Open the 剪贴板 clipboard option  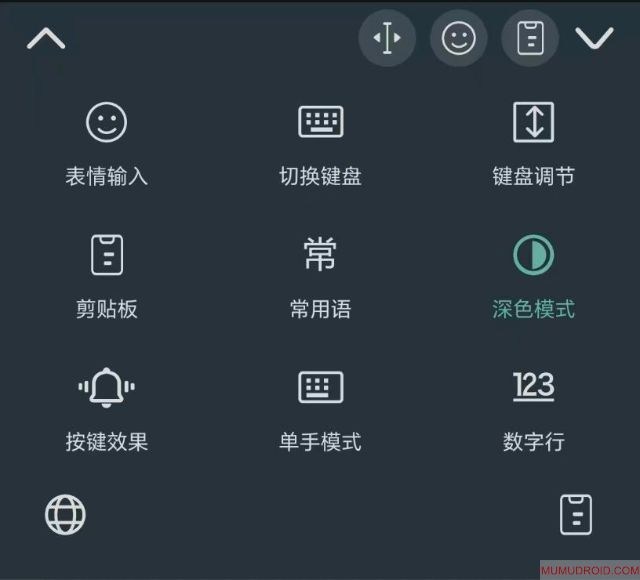click(x=106, y=275)
